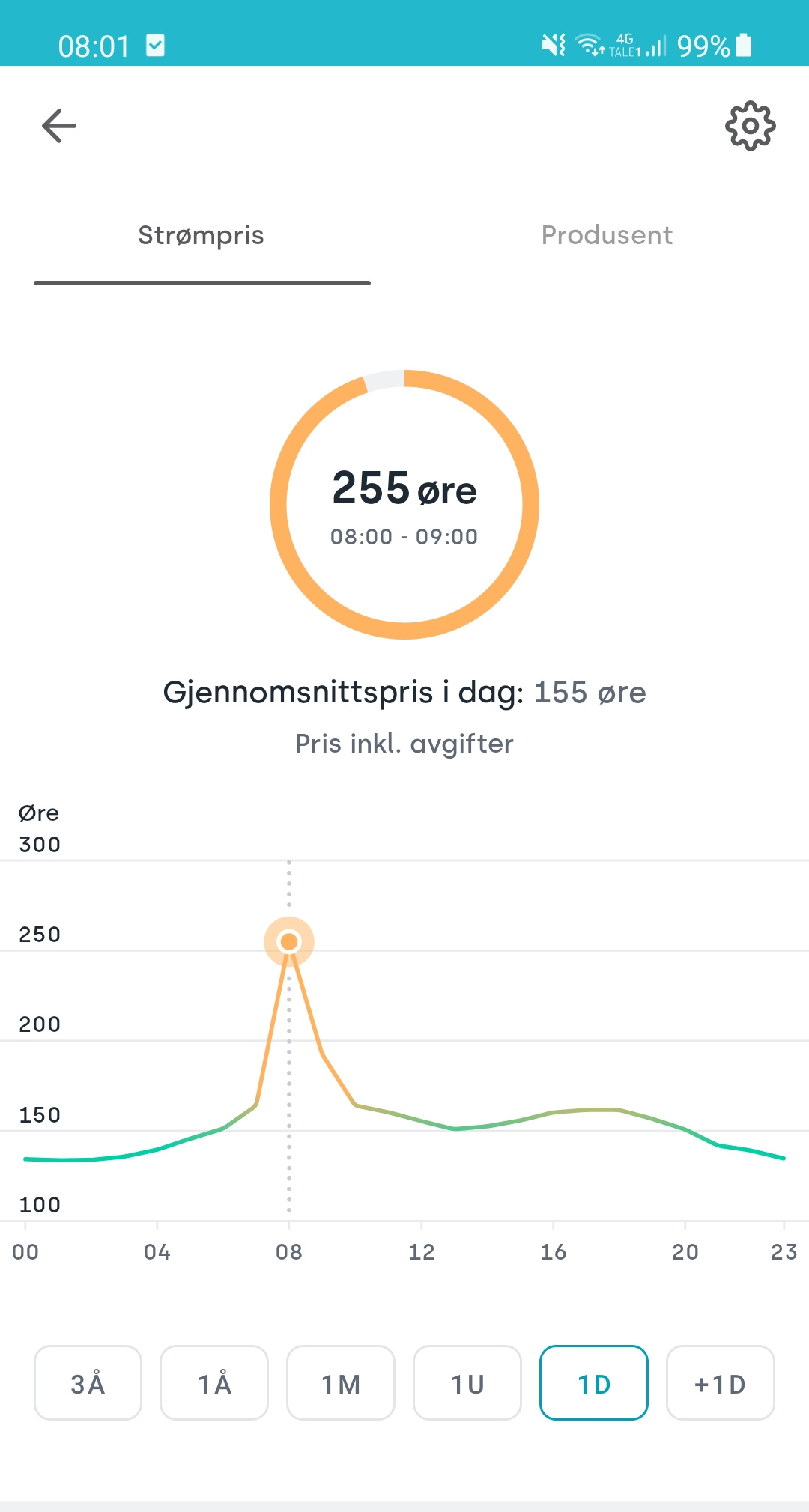809x1512 pixels.
Task: View tomorrow's prices with +1D
Action: tap(721, 1382)
